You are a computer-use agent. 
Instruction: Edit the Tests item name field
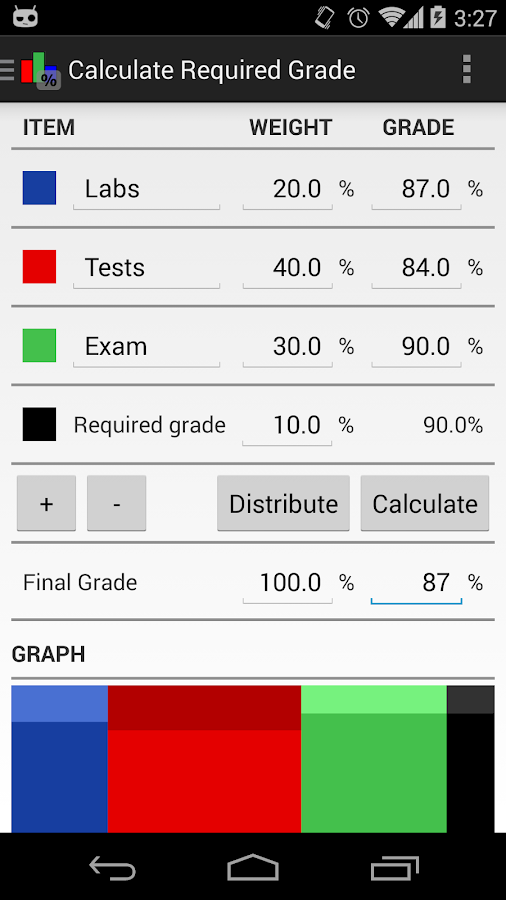pyautogui.click(x=146, y=267)
